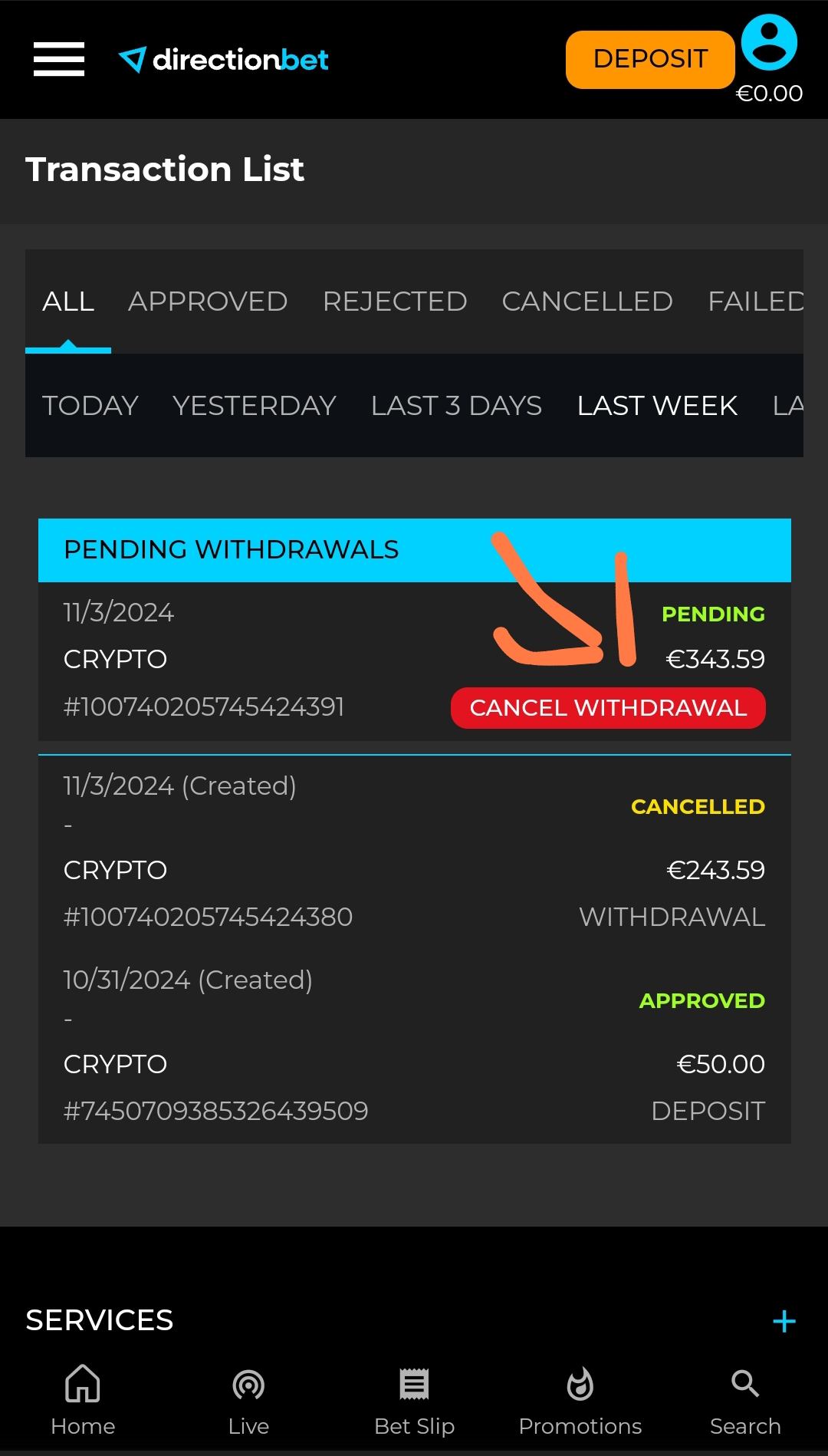This screenshot has width=828, height=1456.
Task: Select the All transactions tab
Action: coord(68,301)
